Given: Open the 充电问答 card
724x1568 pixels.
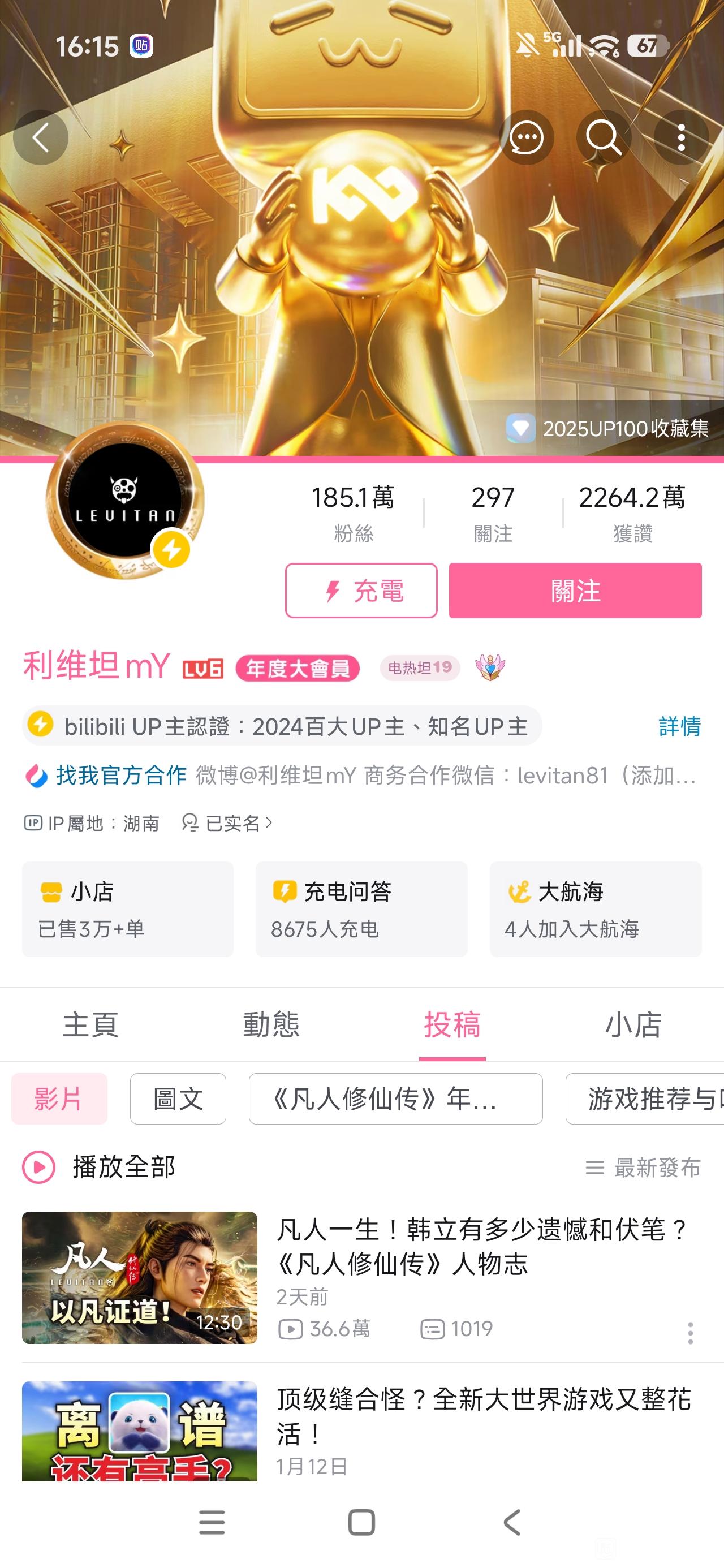Looking at the screenshot, I should 361,909.
